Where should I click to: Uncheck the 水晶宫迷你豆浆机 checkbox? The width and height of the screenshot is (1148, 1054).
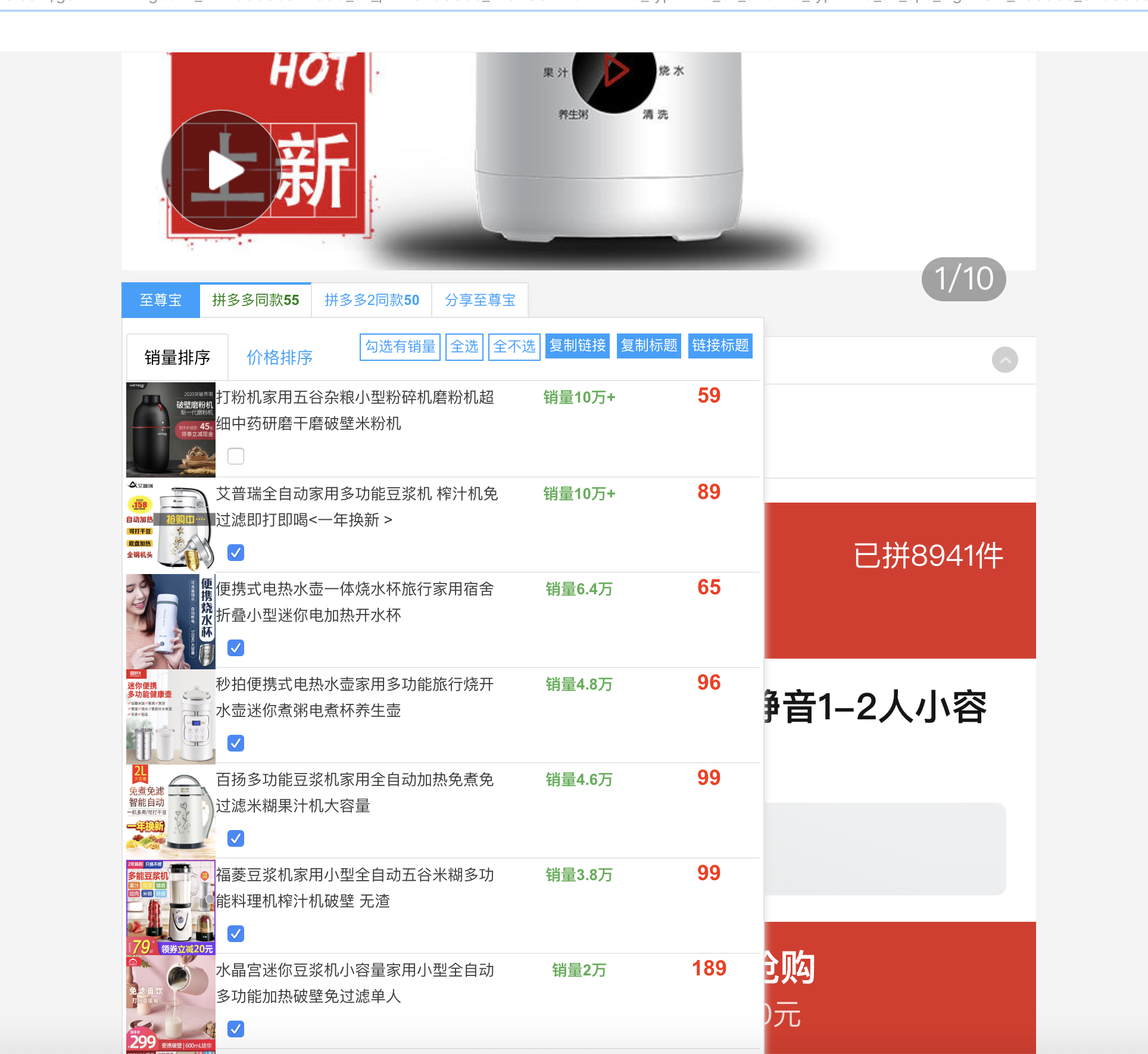[x=236, y=1029]
